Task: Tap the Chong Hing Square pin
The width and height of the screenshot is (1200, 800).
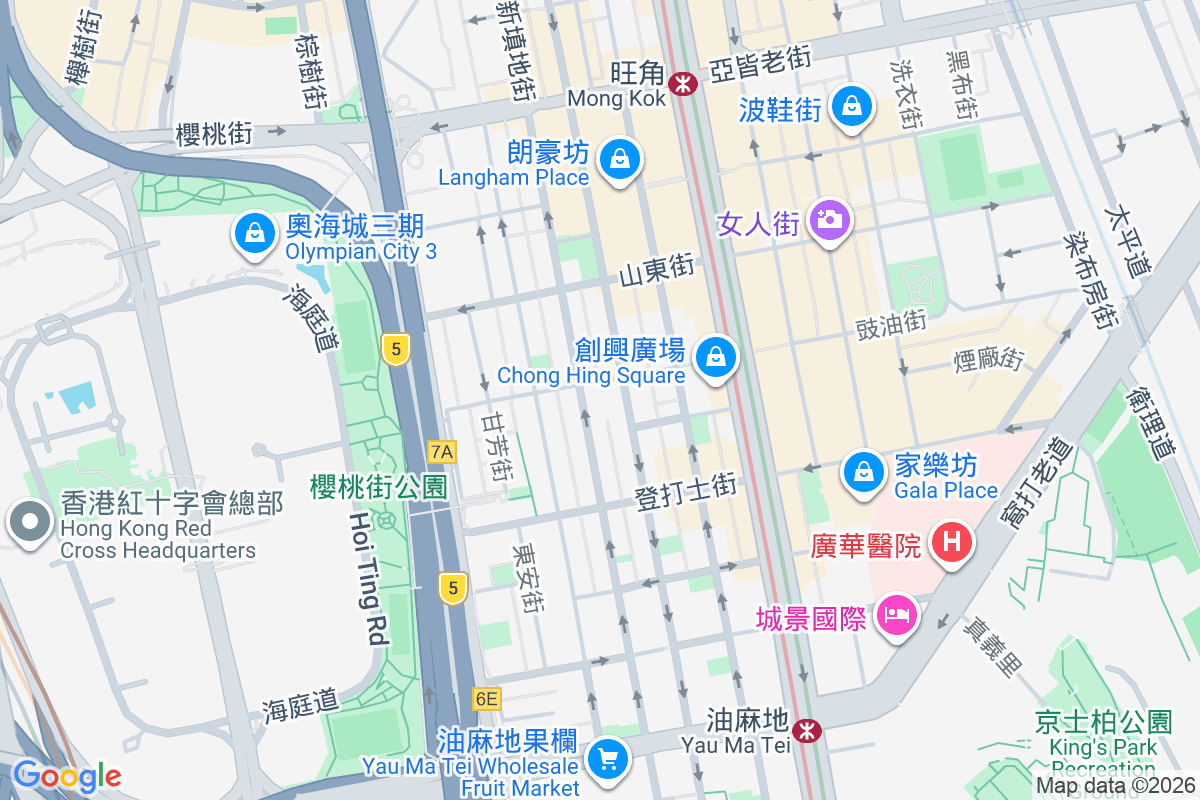Action: [715, 356]
